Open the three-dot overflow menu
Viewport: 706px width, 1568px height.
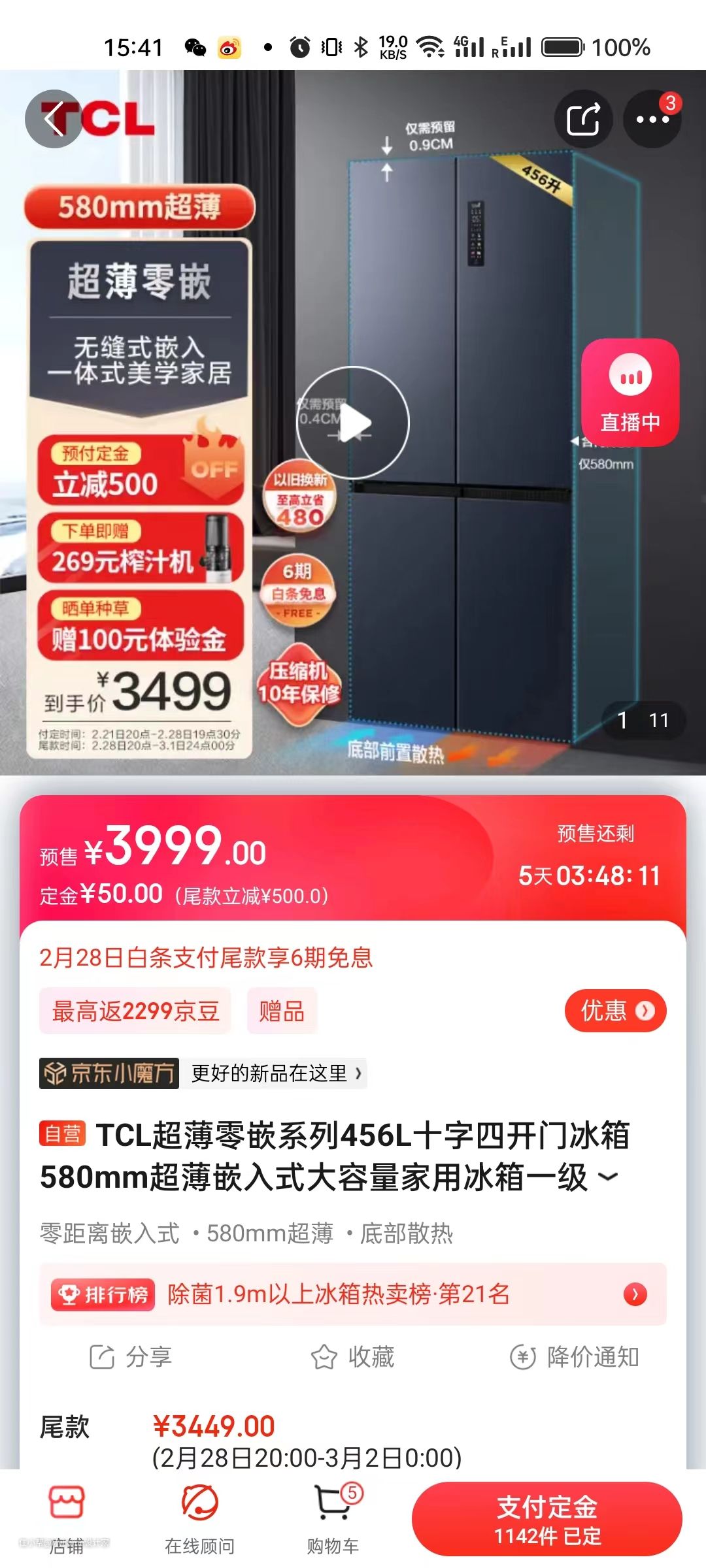652,119
